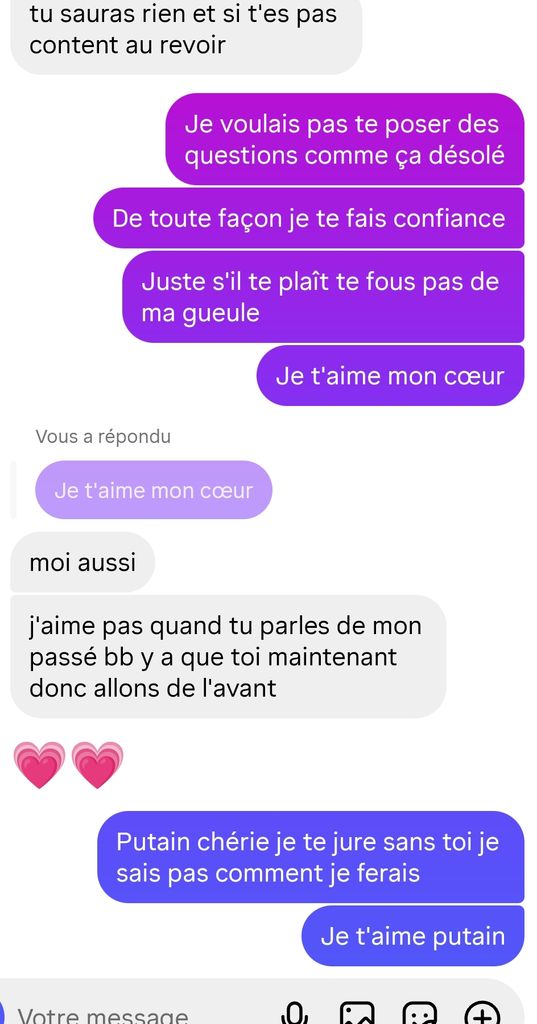The image size is (537, 1024).
Task: Open the plus menu for more options
Action: [482, 1013]
